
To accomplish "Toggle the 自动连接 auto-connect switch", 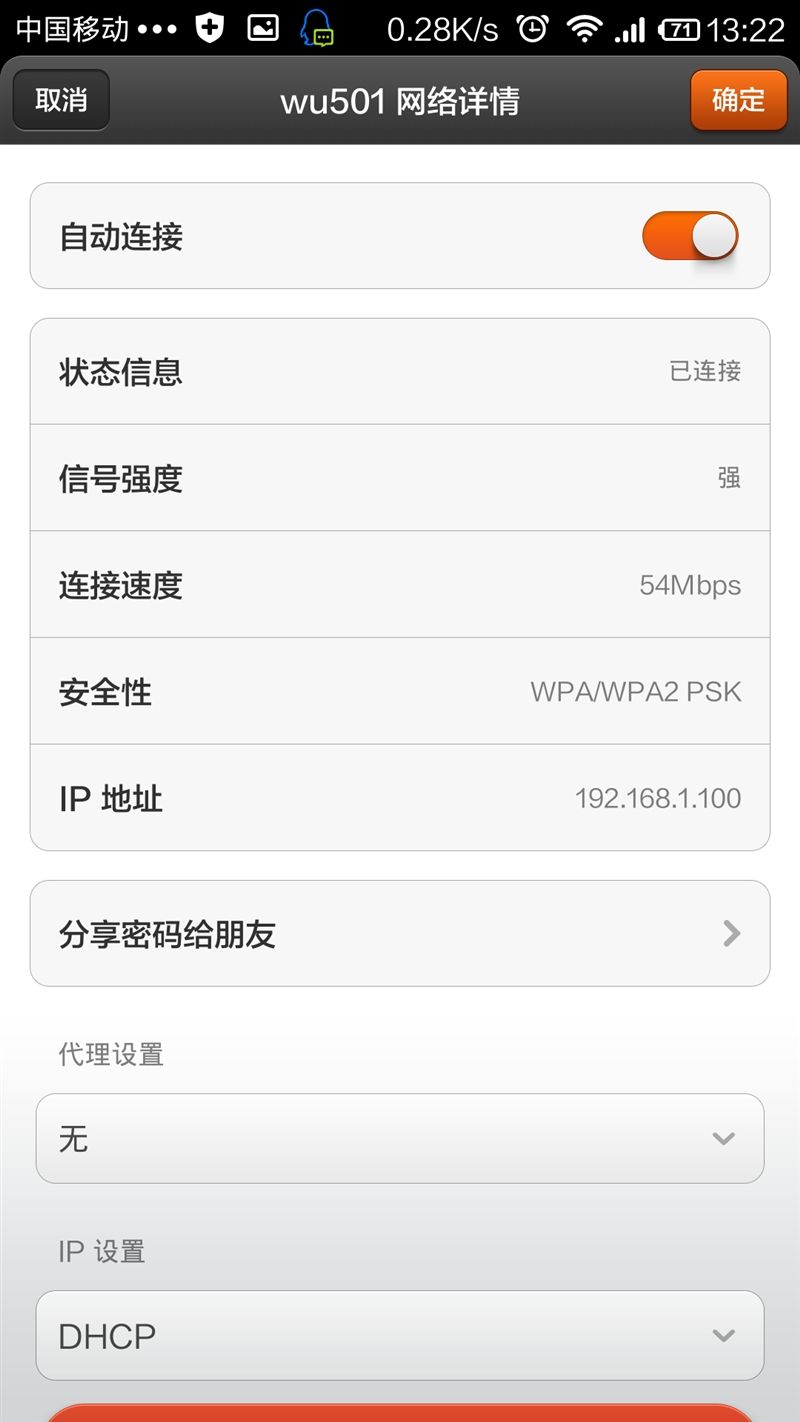I will pyautogui.click(x=690, y=237).
